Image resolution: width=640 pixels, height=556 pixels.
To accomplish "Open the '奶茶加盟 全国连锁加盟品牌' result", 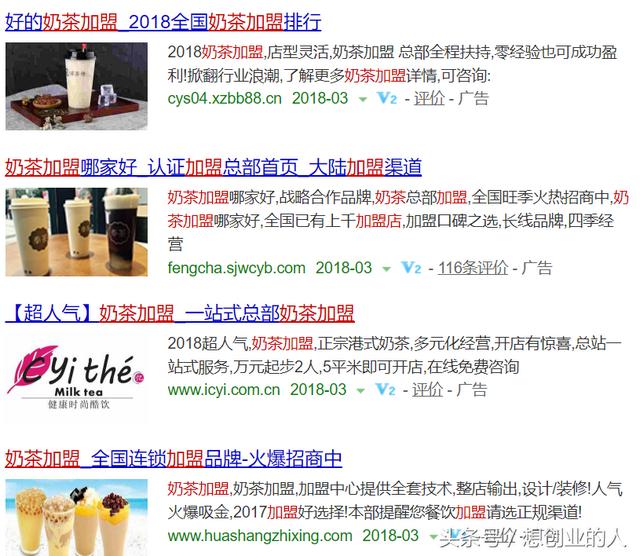I will [x=173, y=459].
